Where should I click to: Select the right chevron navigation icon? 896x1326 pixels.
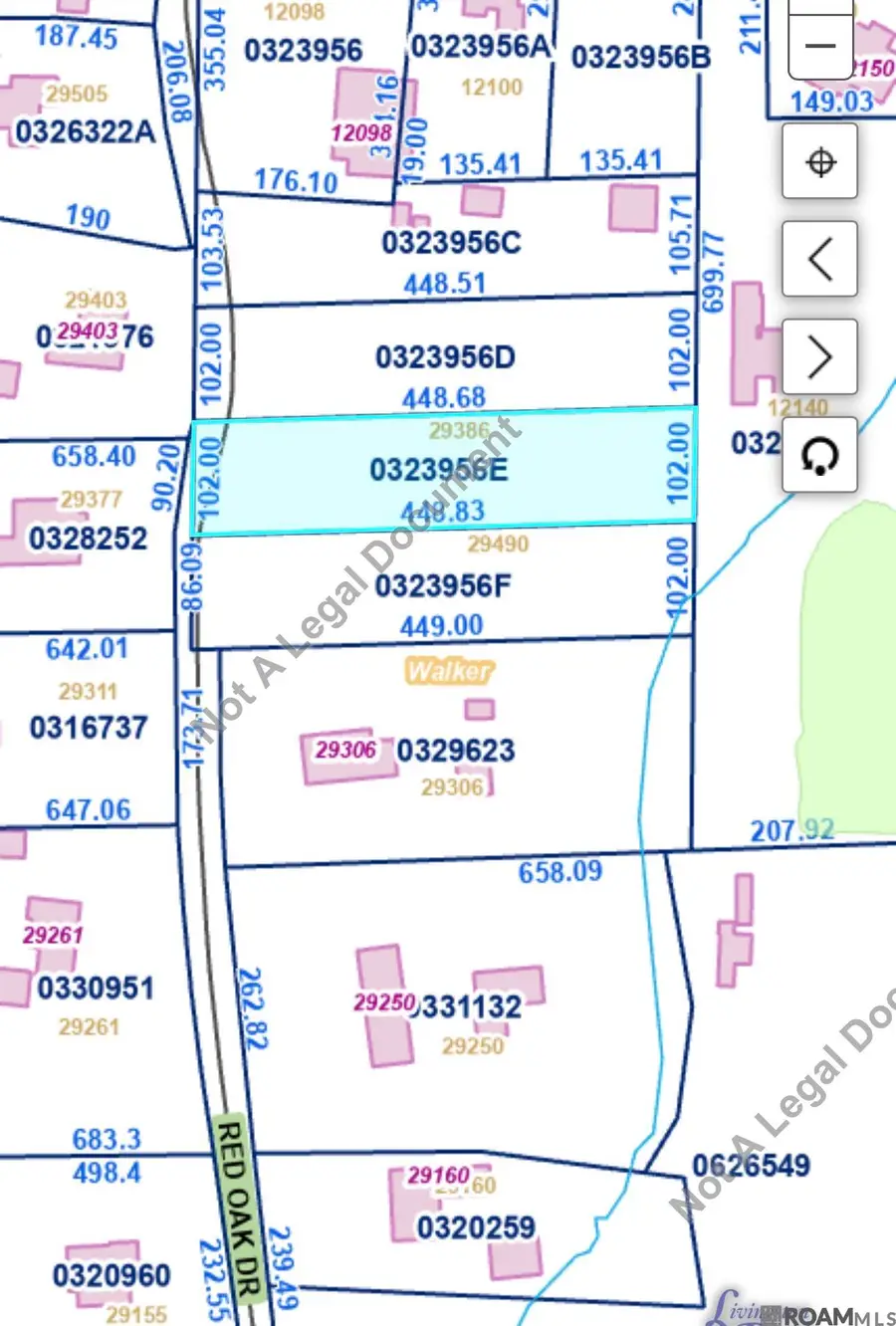pos(818,356)
